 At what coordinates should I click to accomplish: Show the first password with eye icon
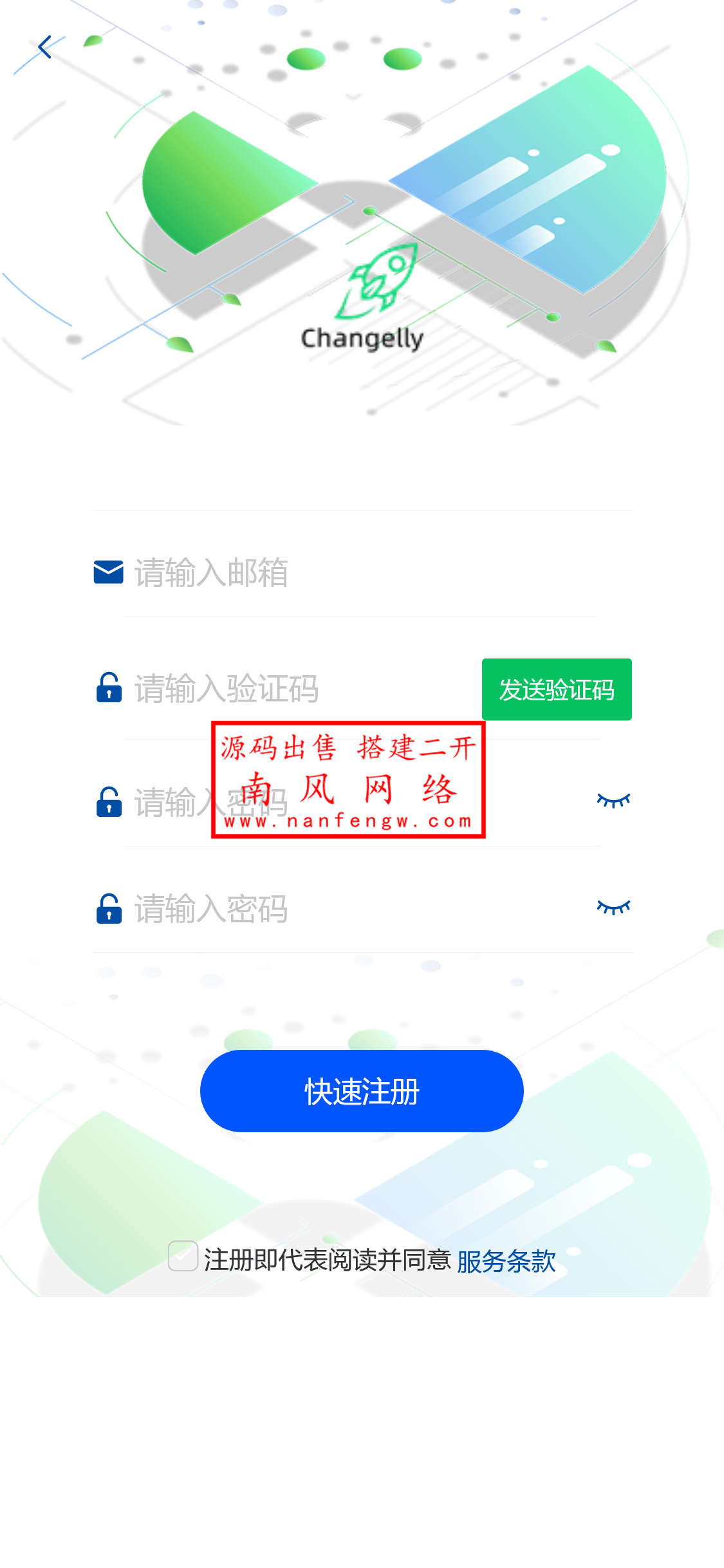(x=613, y=800)
